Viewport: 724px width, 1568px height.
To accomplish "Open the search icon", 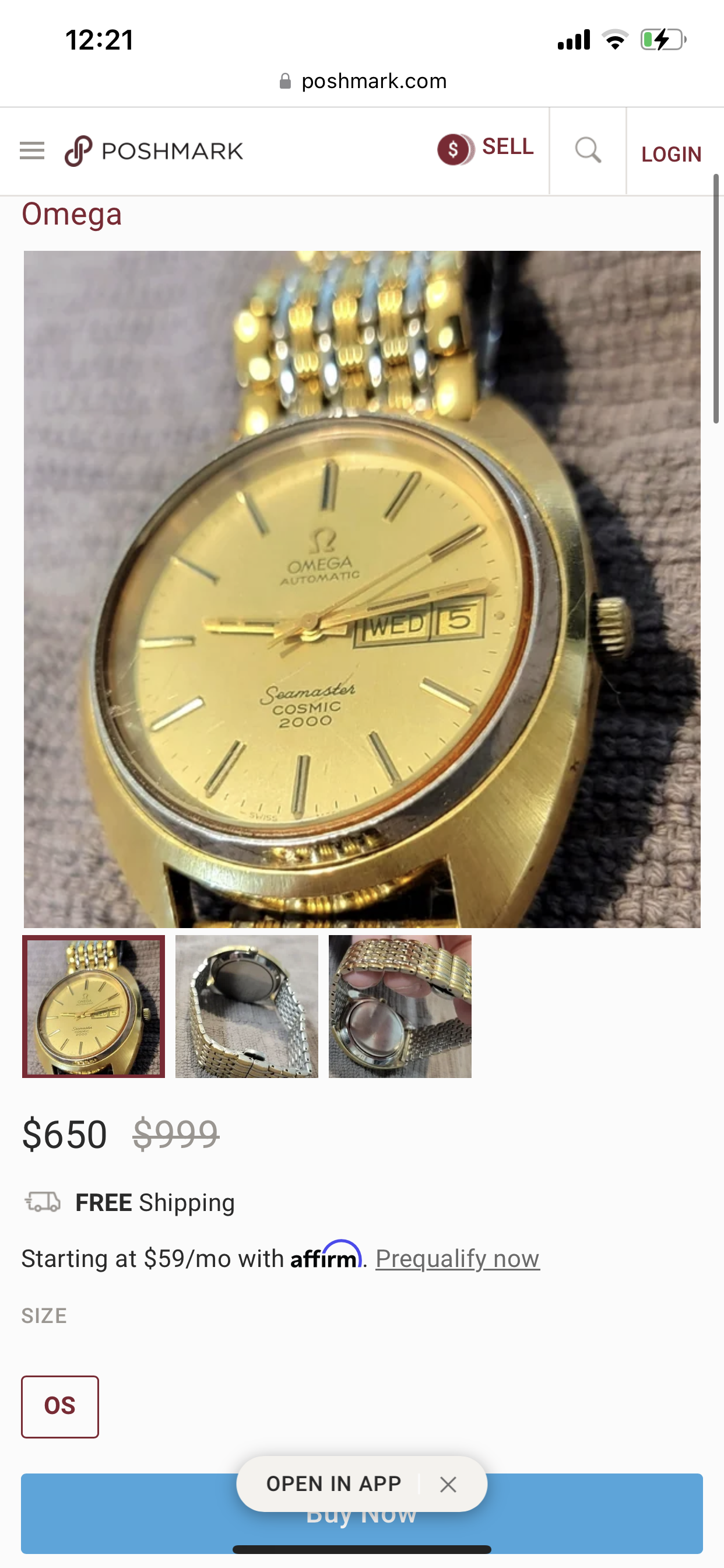I will tap(588, 150).
